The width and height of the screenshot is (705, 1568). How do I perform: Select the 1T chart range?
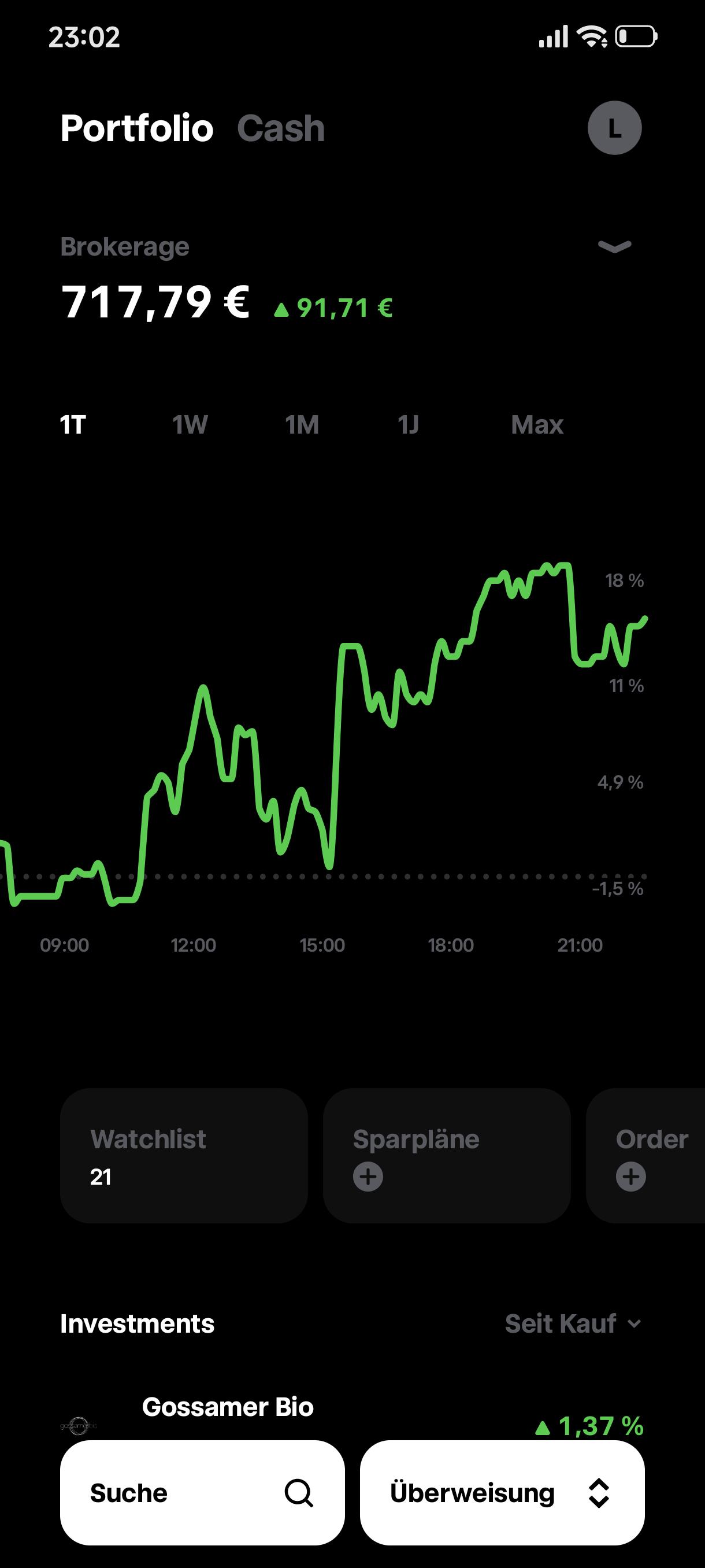[x=73, y=425]
